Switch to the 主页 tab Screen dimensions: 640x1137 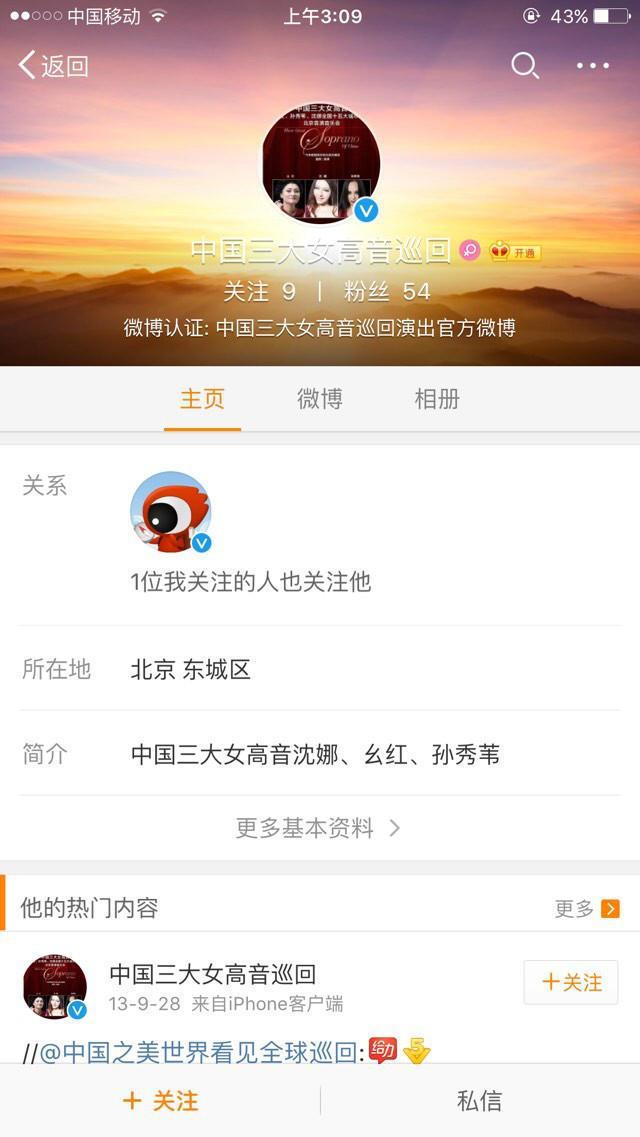click(202, 399)
